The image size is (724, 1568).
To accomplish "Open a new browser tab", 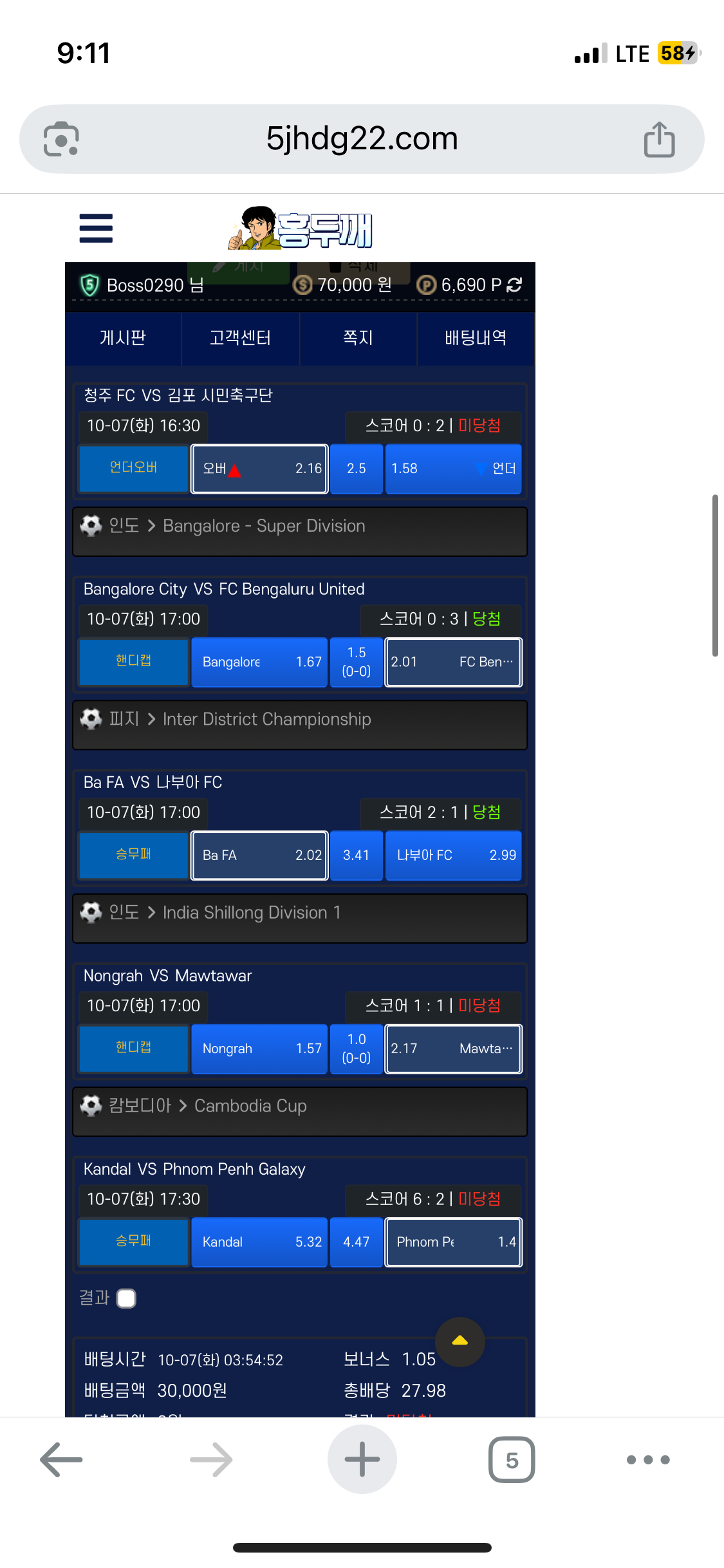I will 362,1459.
